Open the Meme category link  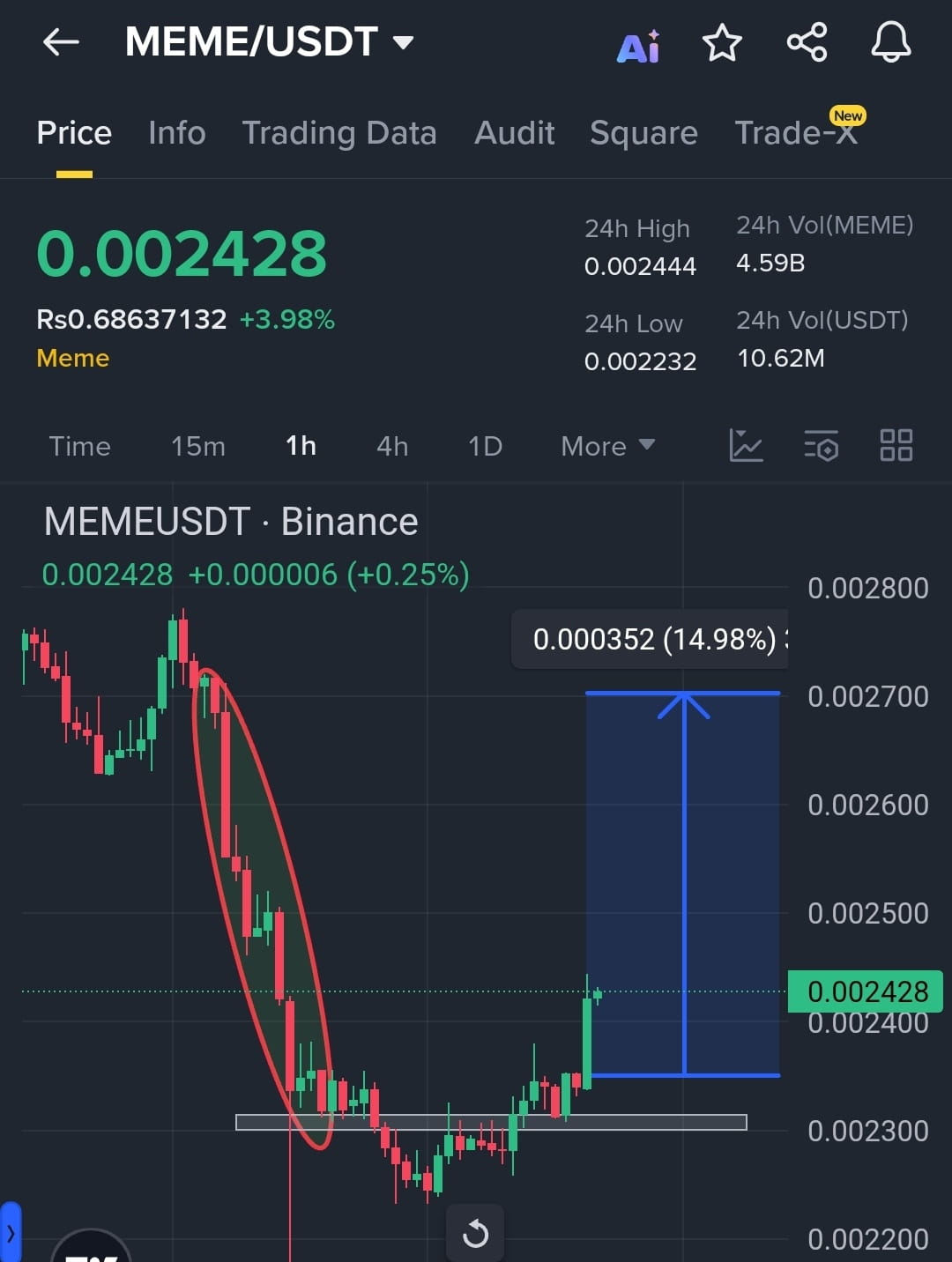coord(73,359)
